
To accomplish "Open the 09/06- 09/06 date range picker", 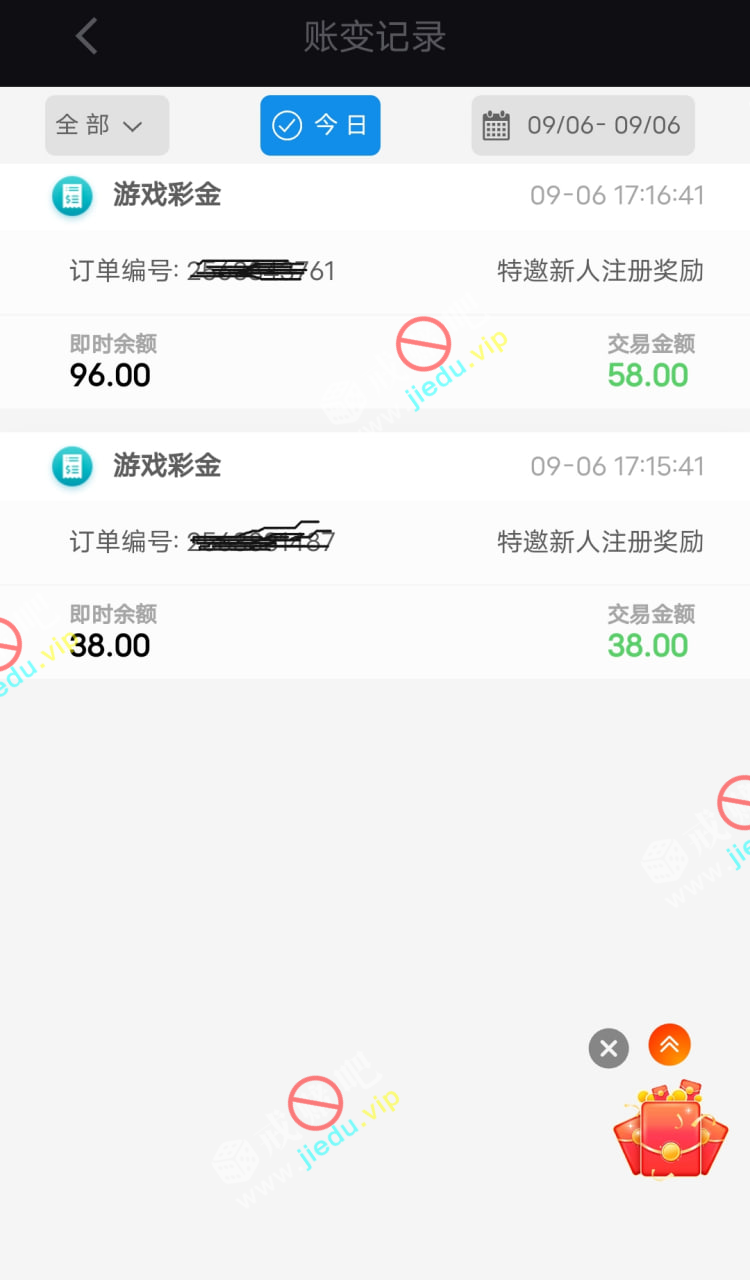I will pyautogui.click(x=583, y=125).
